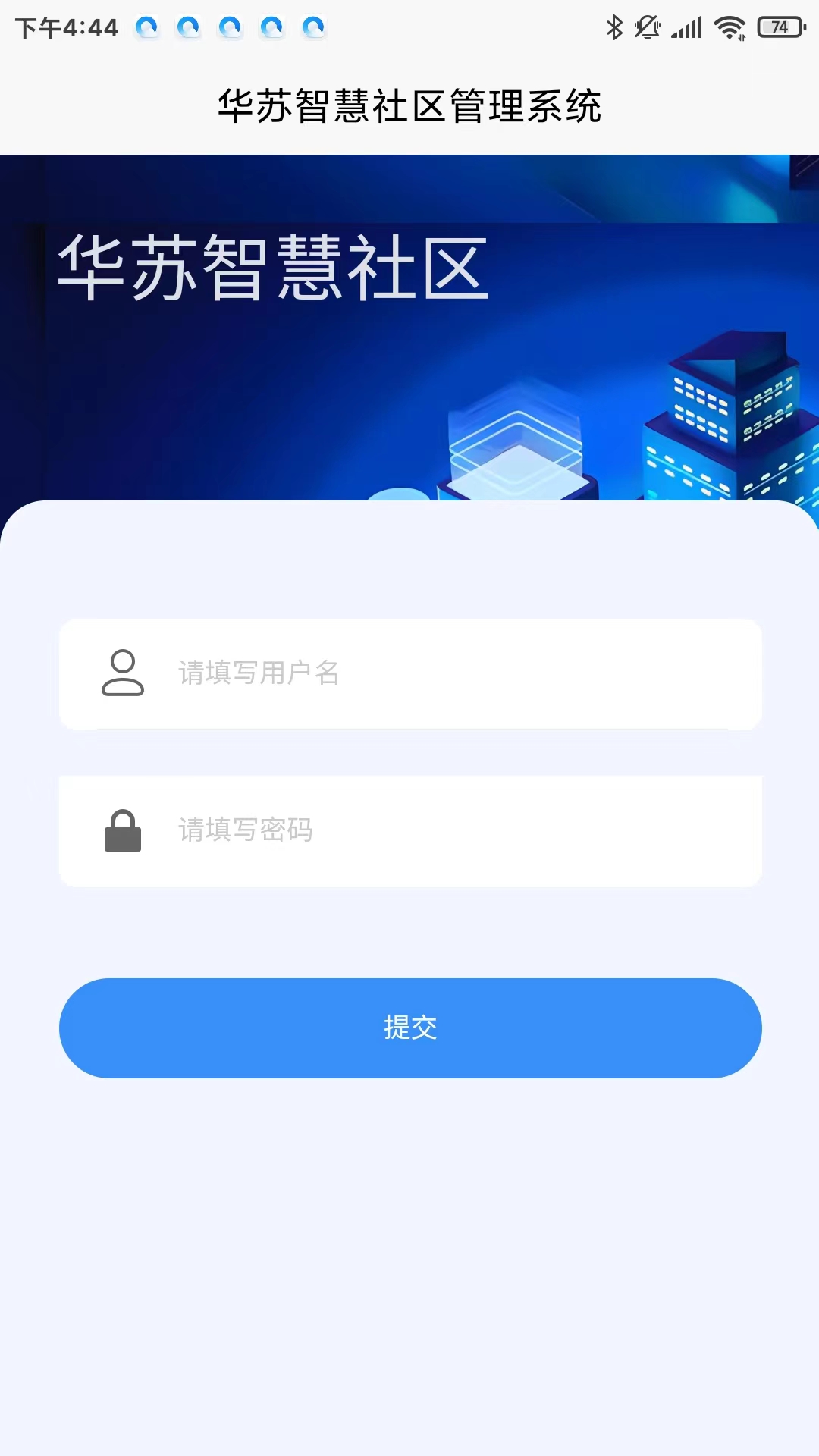Submit the login with 提交 button
819x1456 pixels.
point(410,1028)
